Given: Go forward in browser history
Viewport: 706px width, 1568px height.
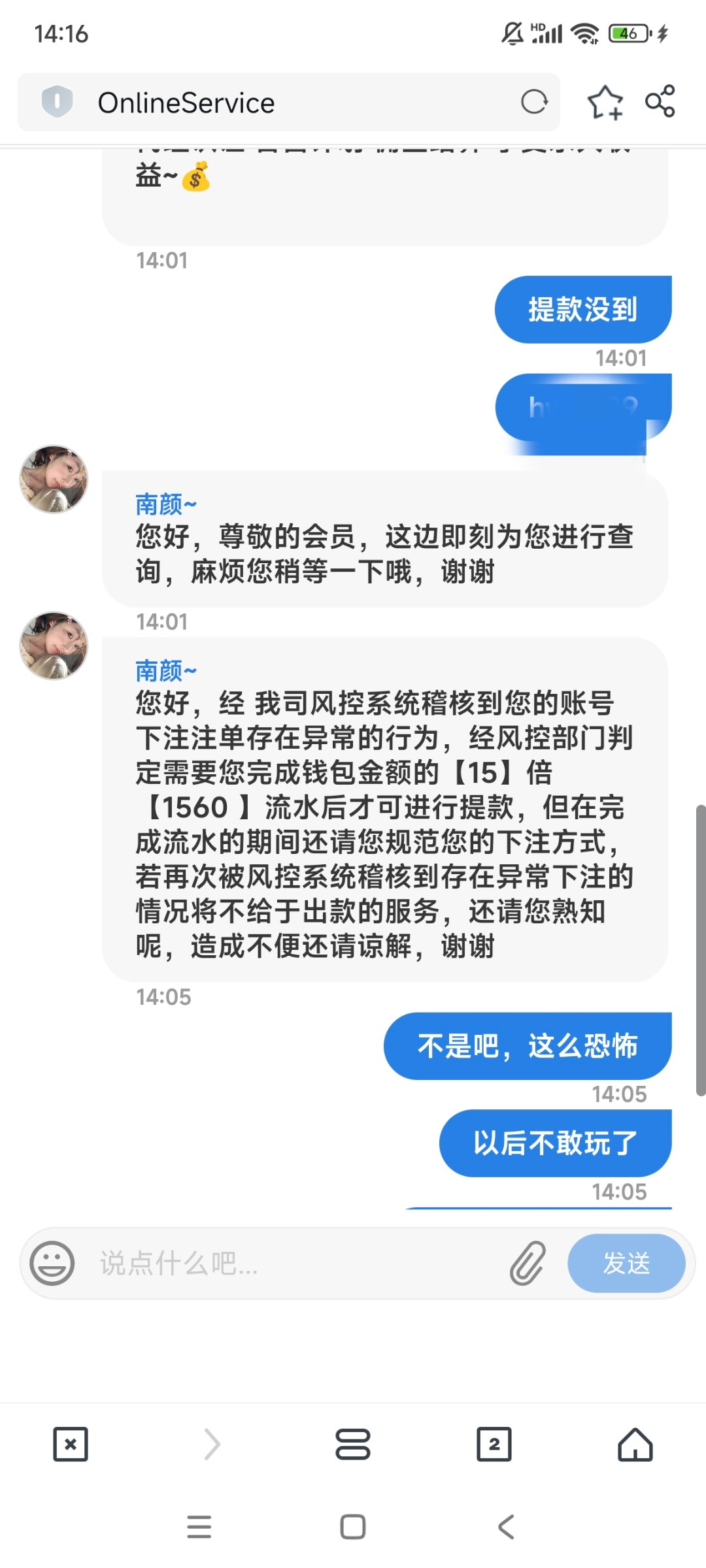Looking at the screenshot, I should click(212, 1444).
